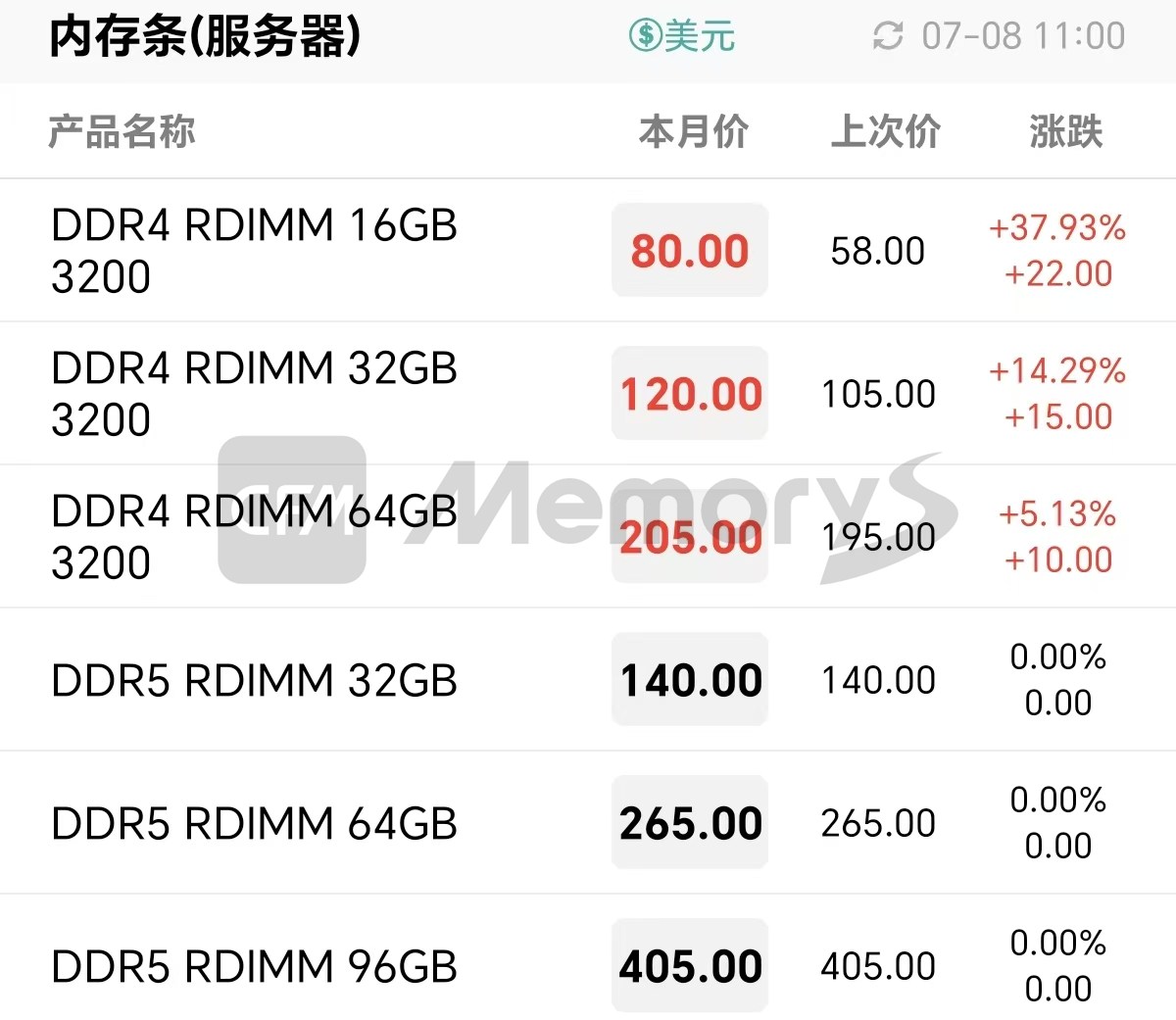1176x1020 pixels.
Task: Open the DDR4 RDIMM 16GB 3200 row
Action: [x=254, y=251]
